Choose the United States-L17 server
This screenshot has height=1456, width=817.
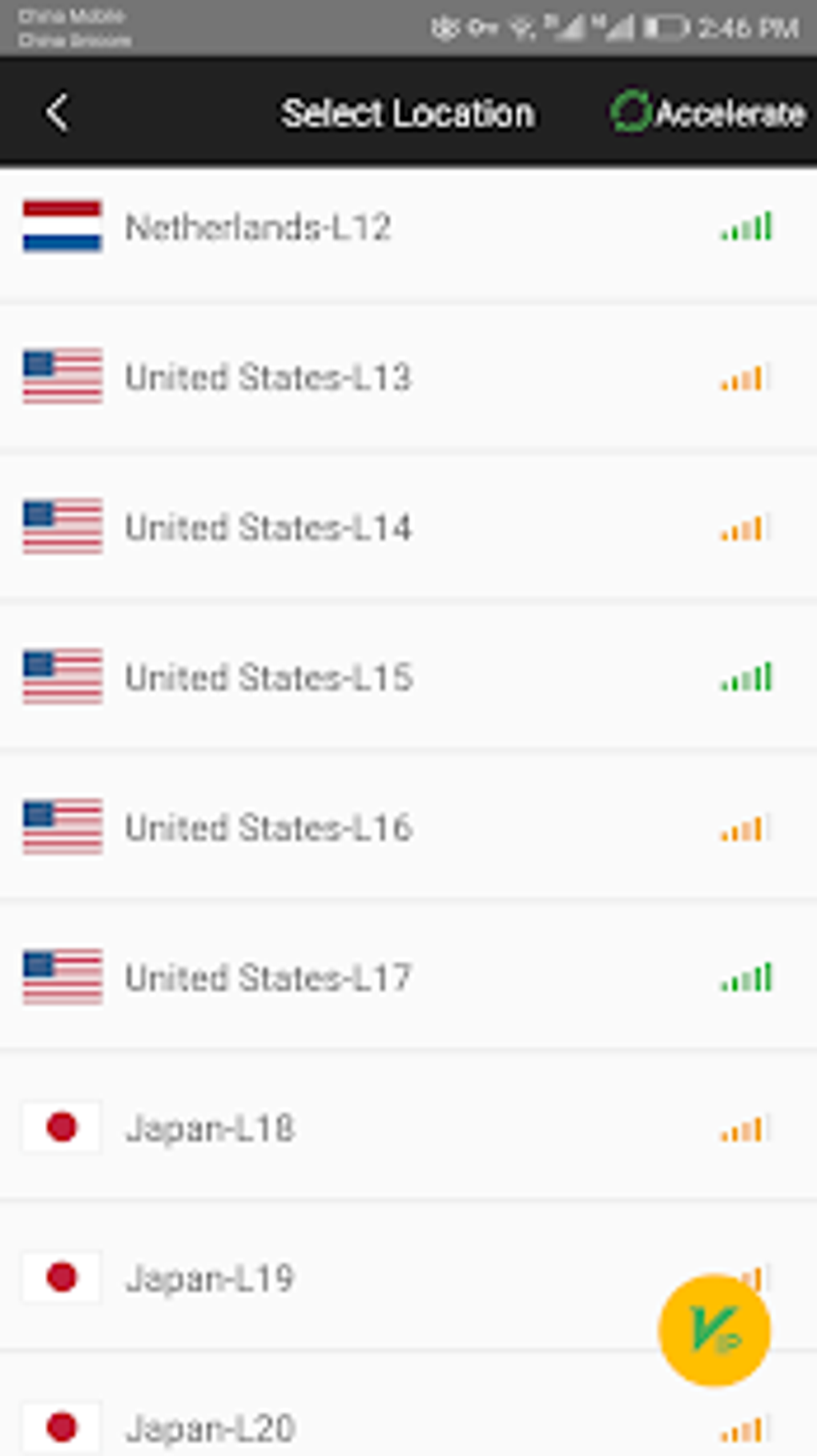pyautogui.click(x=268, y=978)
